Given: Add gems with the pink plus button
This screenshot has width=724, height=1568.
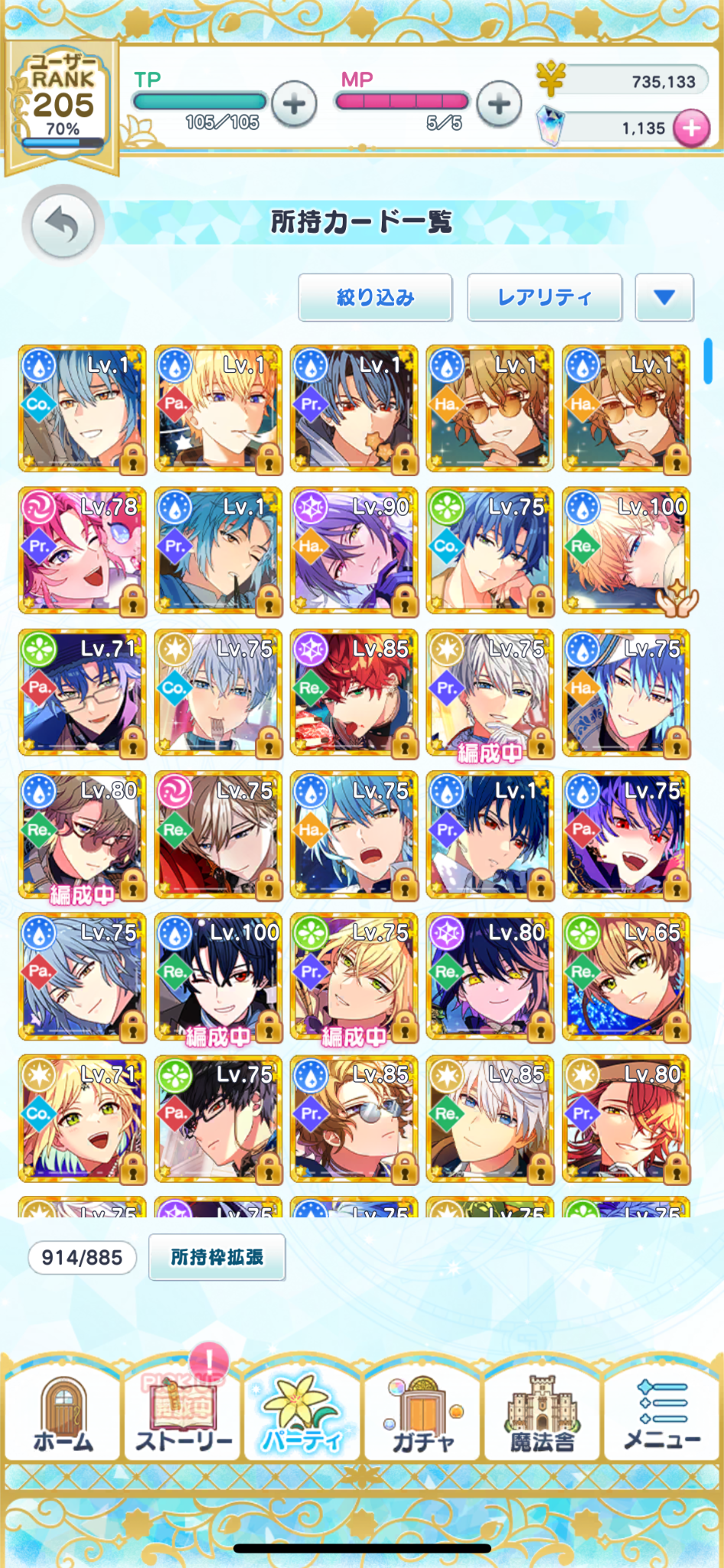Looking at the screenshot, I should point(691,129).
